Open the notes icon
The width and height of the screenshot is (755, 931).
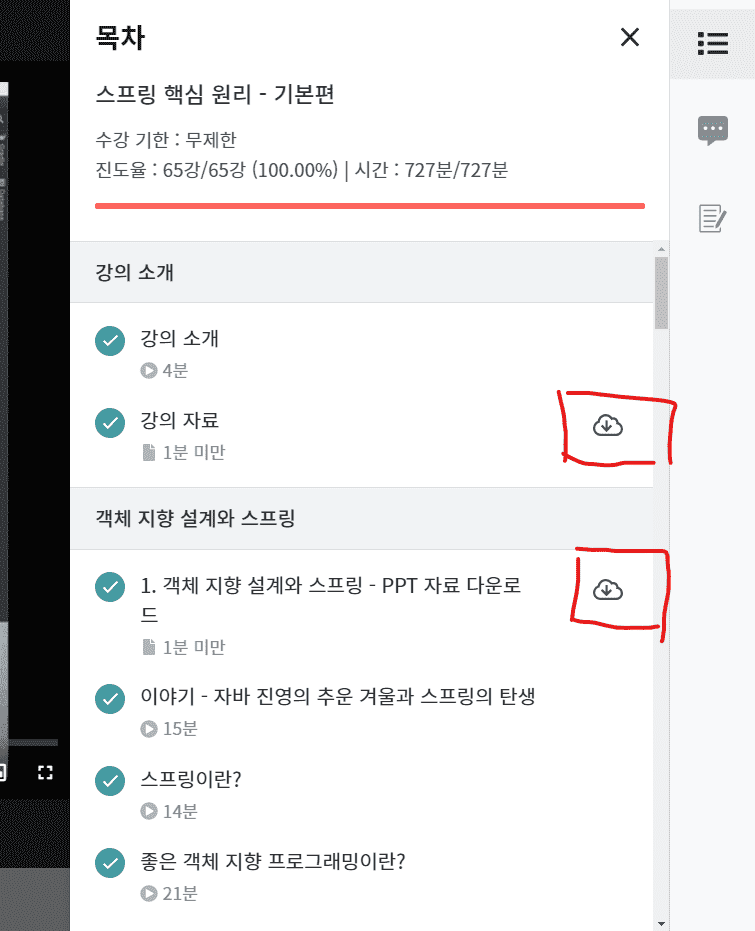click(712, 218)
